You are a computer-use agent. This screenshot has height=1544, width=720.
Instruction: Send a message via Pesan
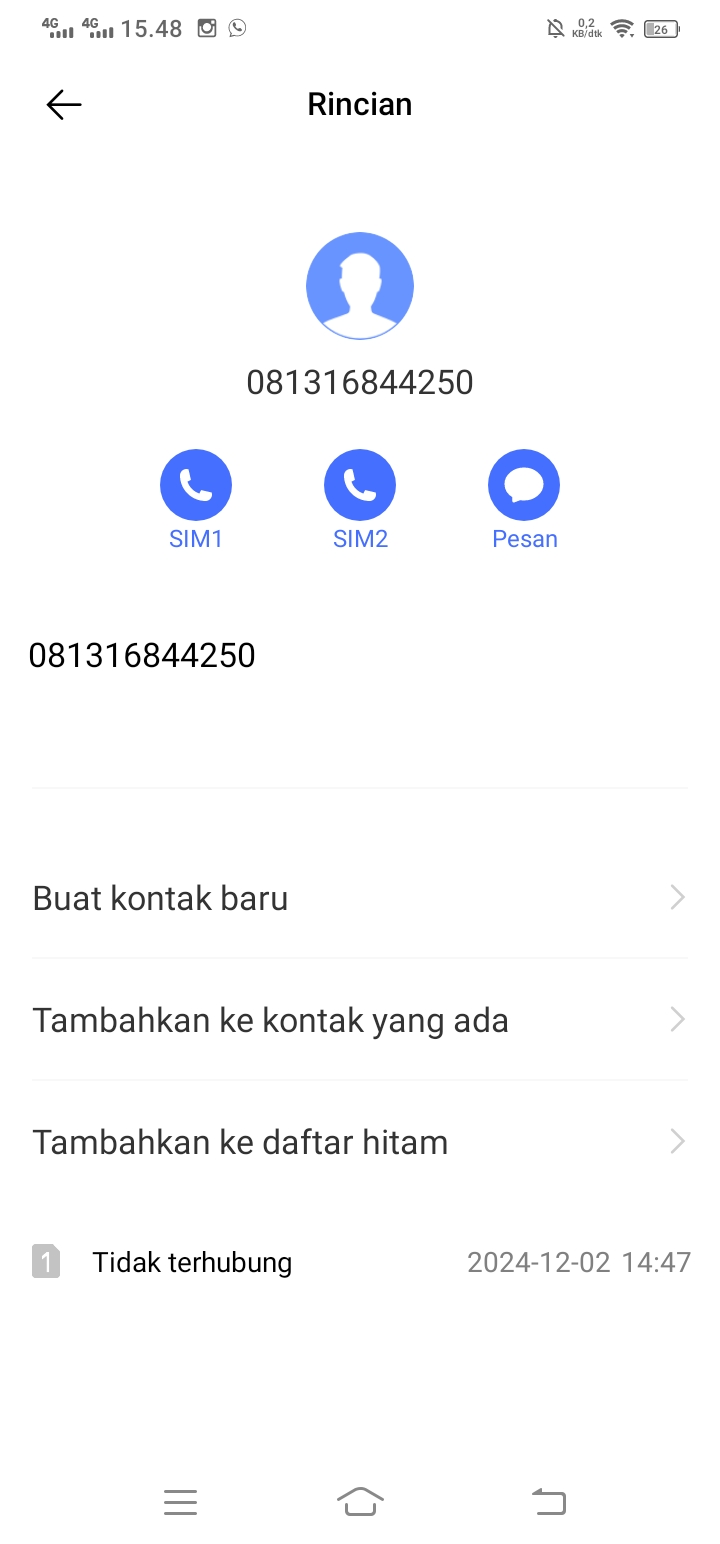[x=524, y=486]
